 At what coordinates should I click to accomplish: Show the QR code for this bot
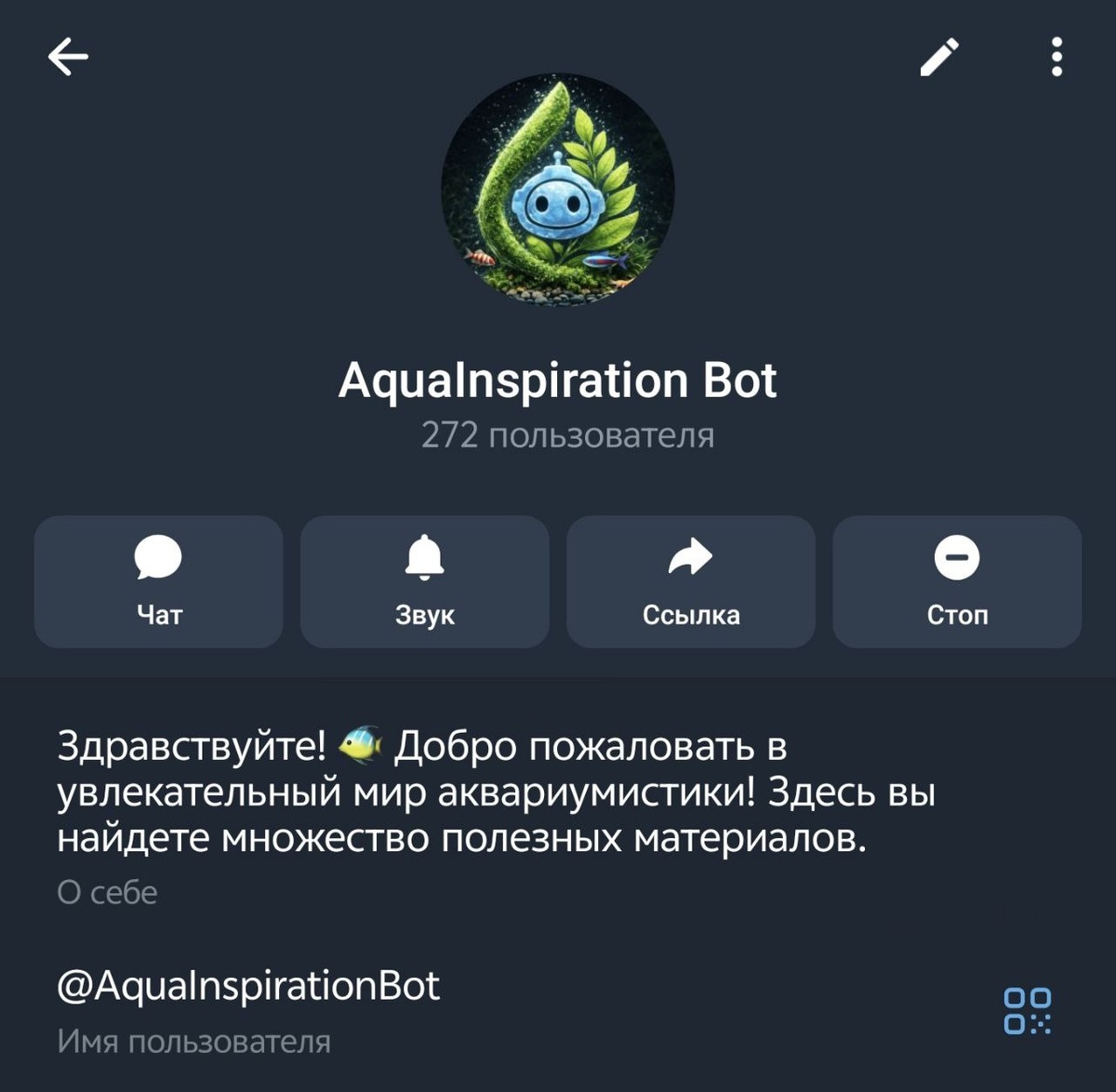coord(1028,1010)
